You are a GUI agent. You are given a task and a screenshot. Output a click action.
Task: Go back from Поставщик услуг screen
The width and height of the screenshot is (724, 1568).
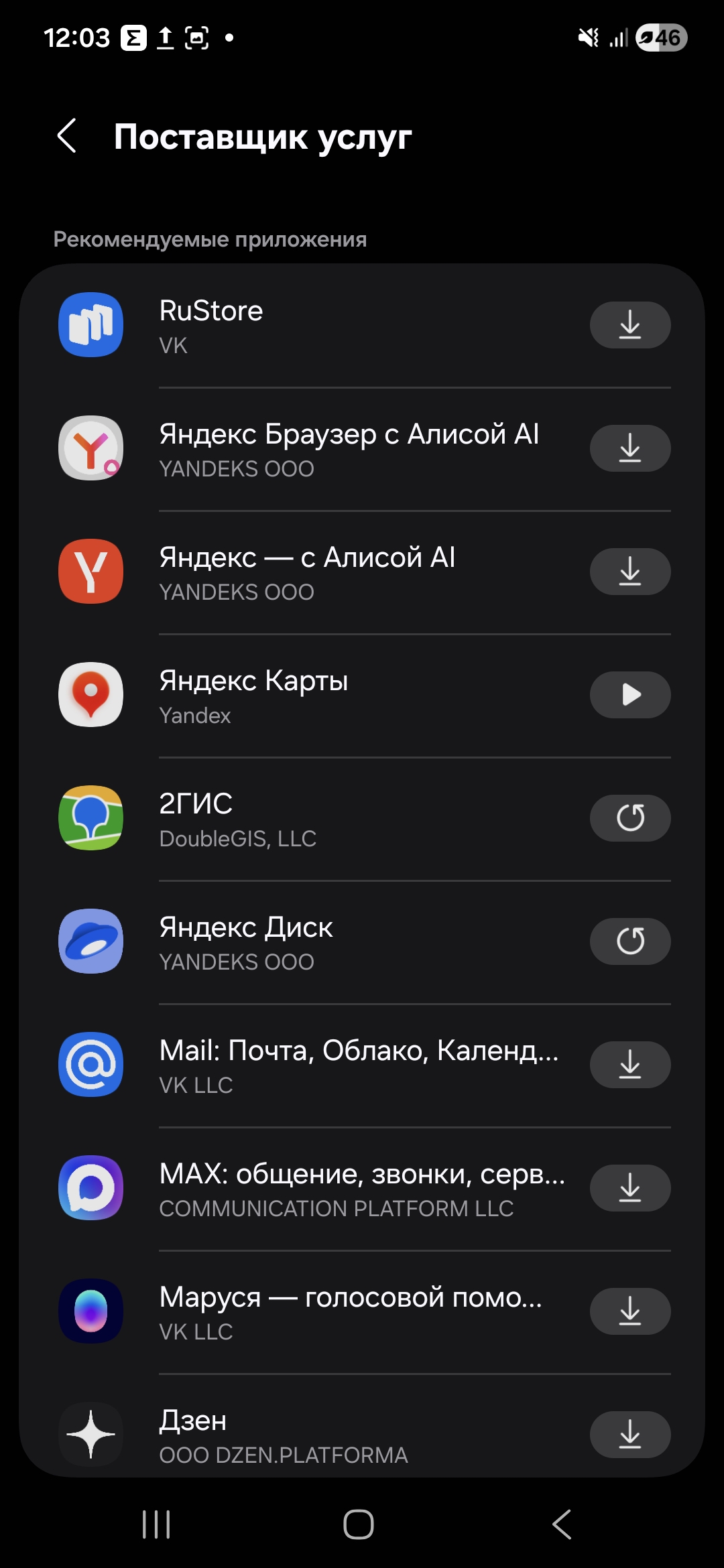67,136
